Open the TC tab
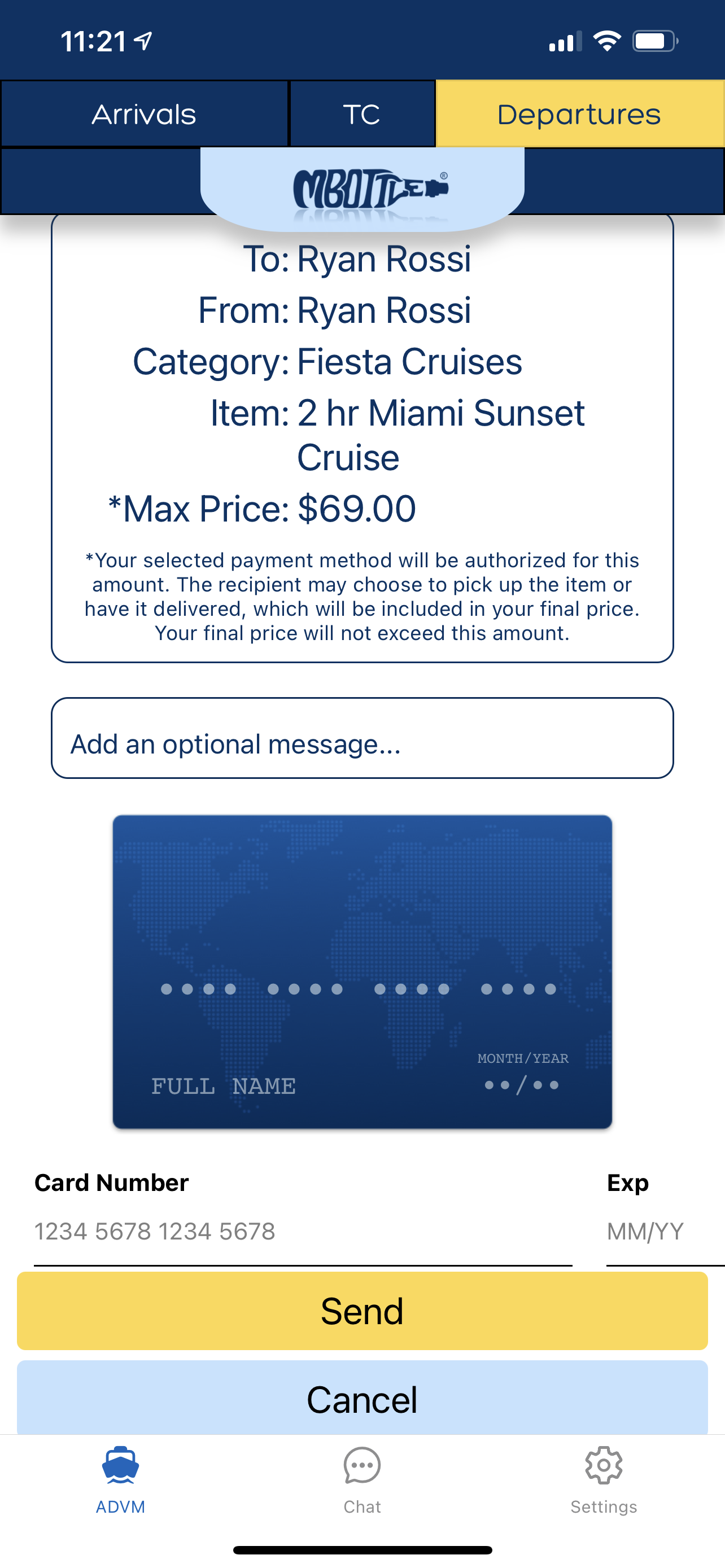The width and height of the screenshot is (725, 1568). (x=362, y=114)
